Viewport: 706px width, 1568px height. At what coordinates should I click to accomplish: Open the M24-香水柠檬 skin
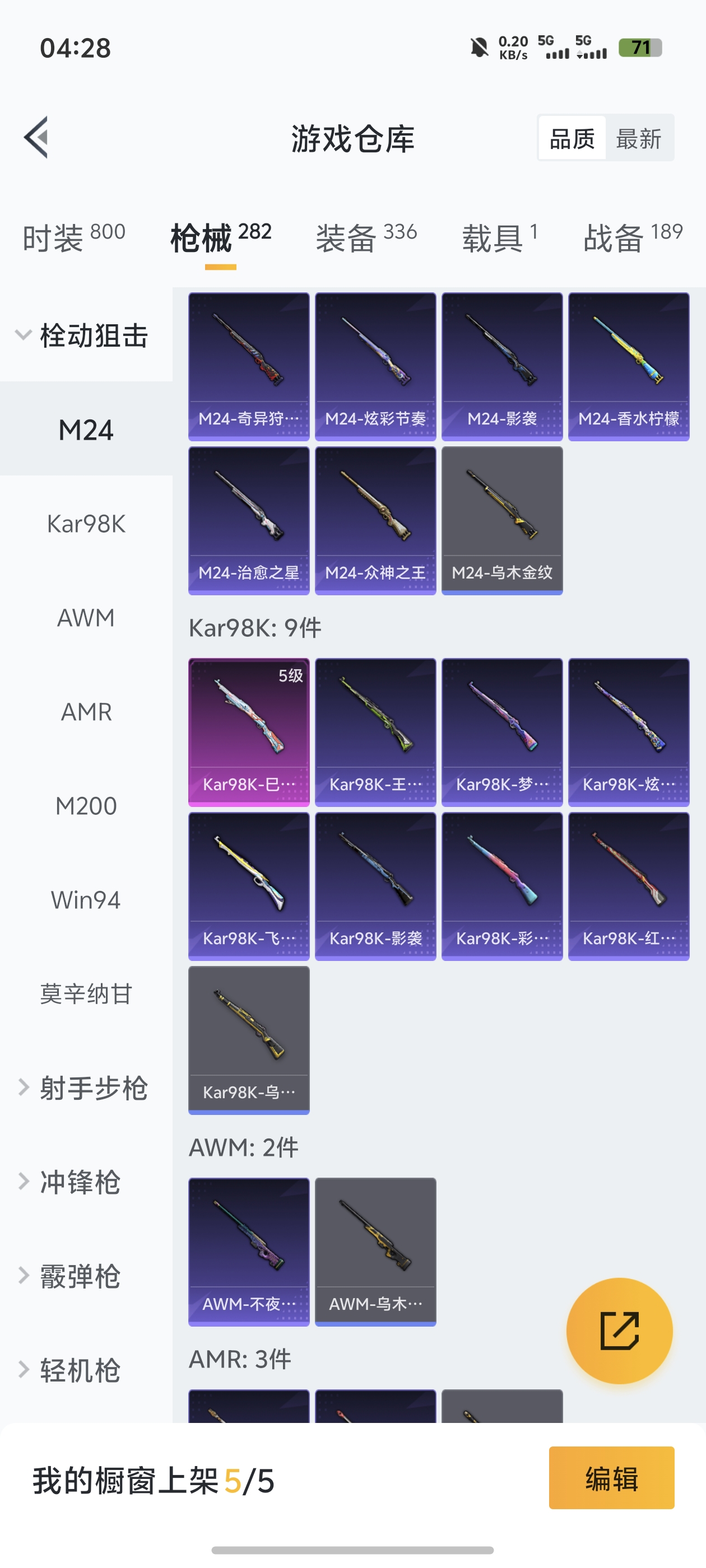point(628,366)
